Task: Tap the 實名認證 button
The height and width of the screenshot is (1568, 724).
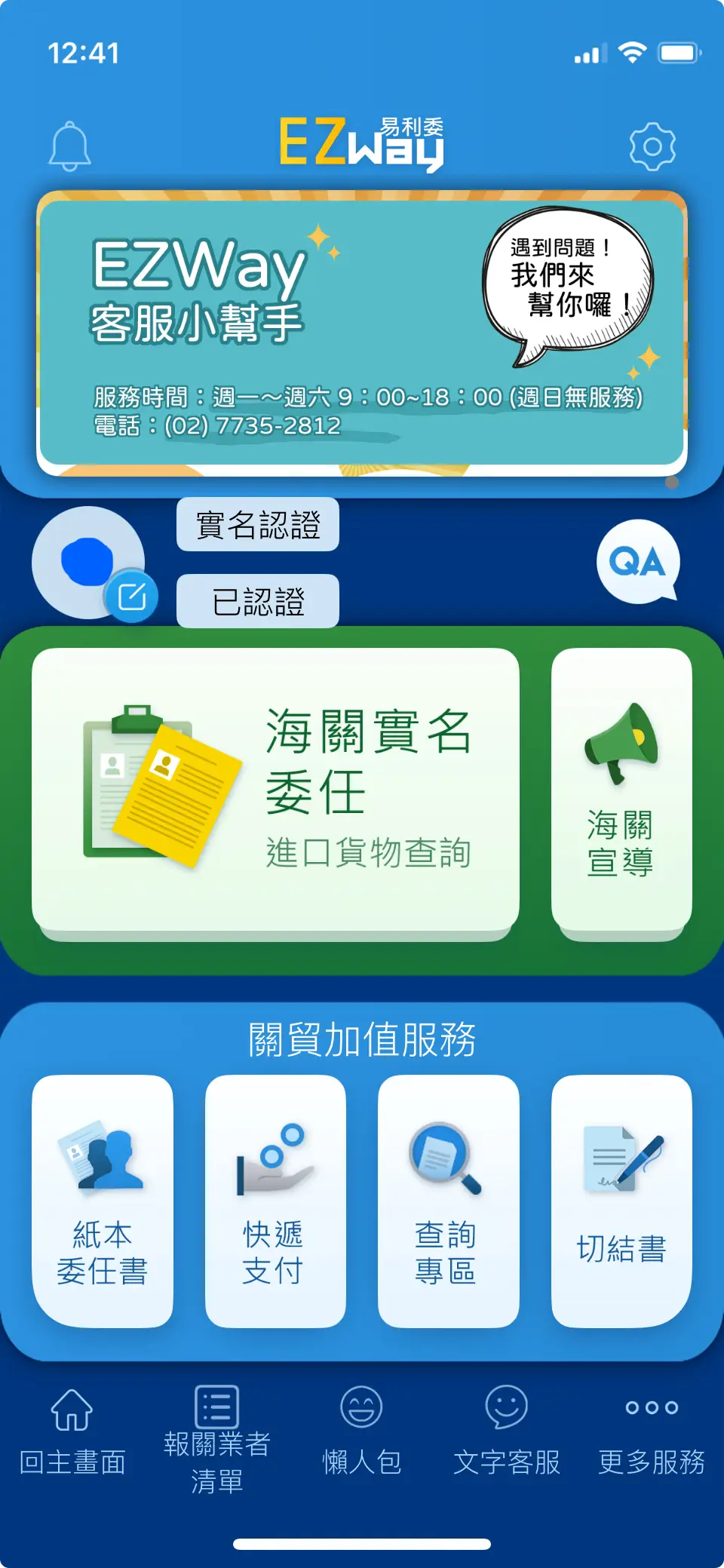Action: click(258, 525)
